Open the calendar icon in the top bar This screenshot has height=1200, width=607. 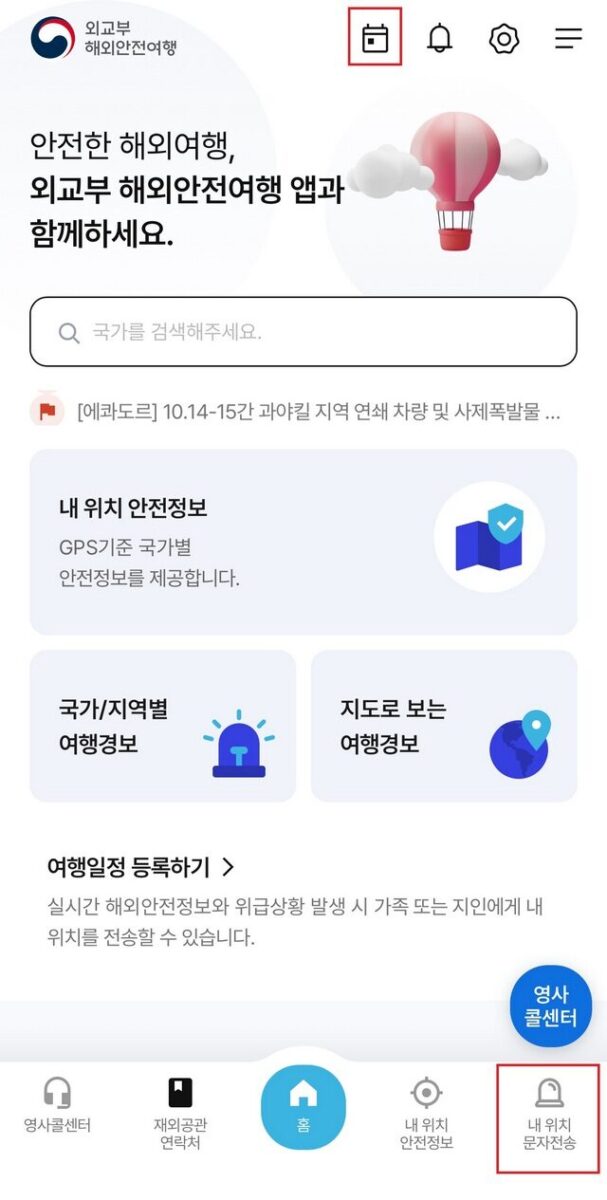375,39
